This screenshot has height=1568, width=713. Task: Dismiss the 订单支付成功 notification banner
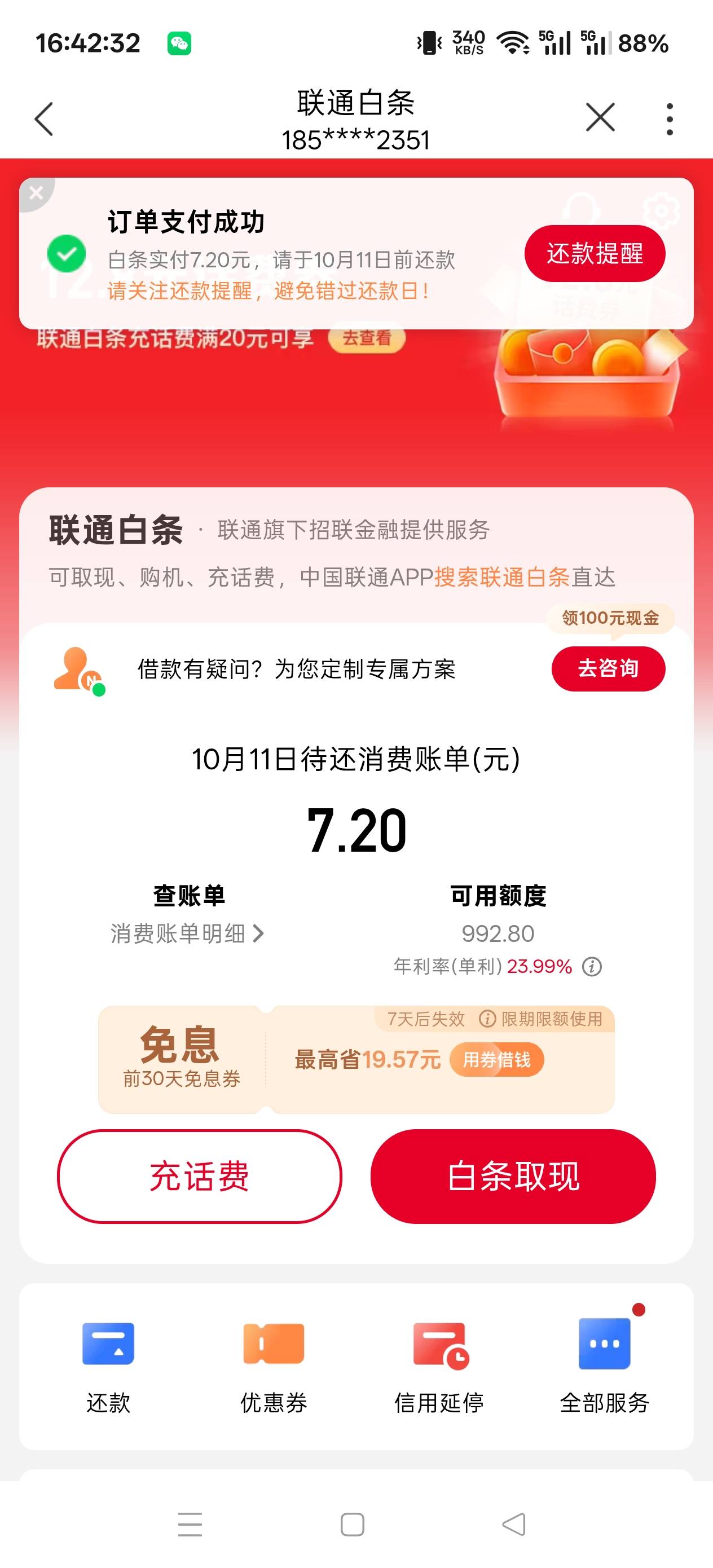36,193
